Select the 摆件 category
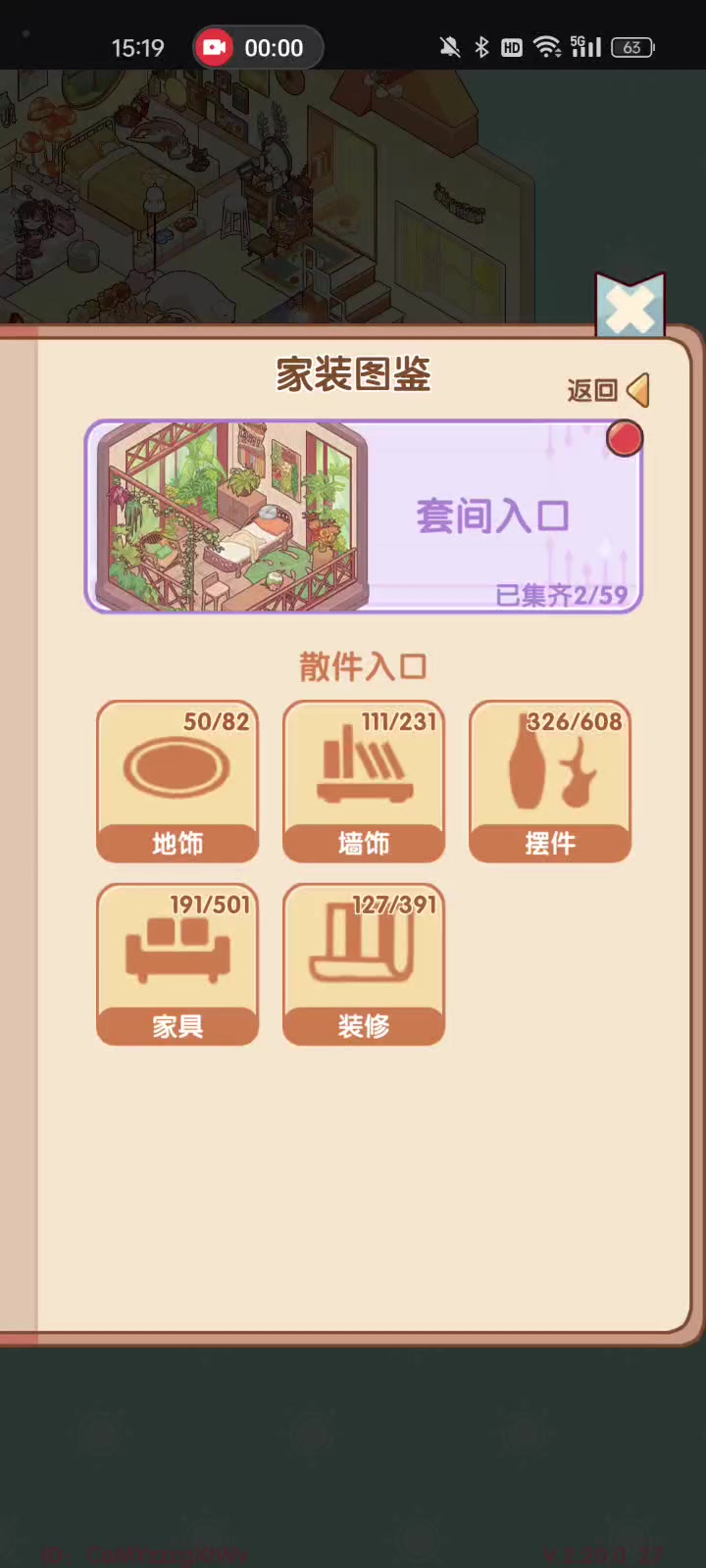Screen dimensions: 706x1568 click(x=550, y=781)
